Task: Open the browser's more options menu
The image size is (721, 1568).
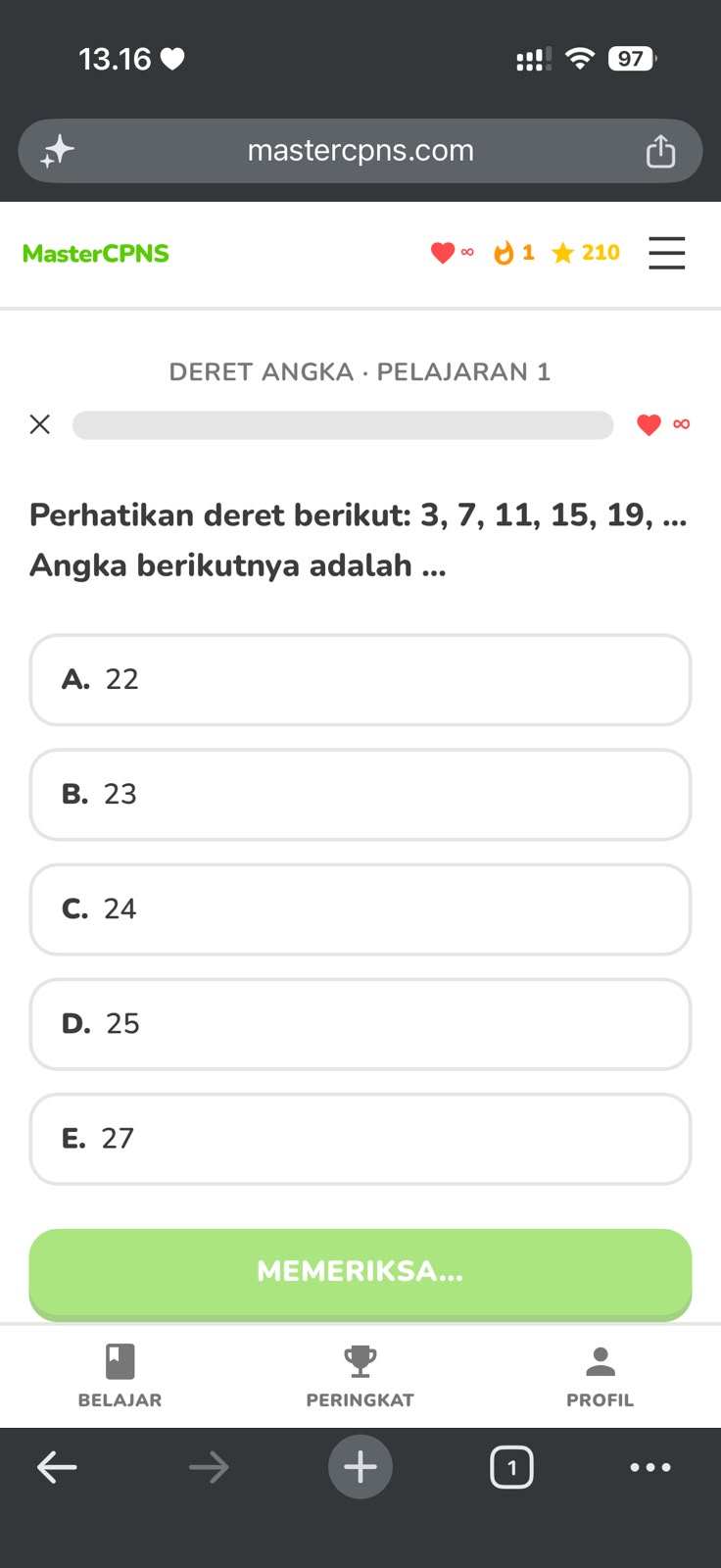Action: pos(650,1467)
